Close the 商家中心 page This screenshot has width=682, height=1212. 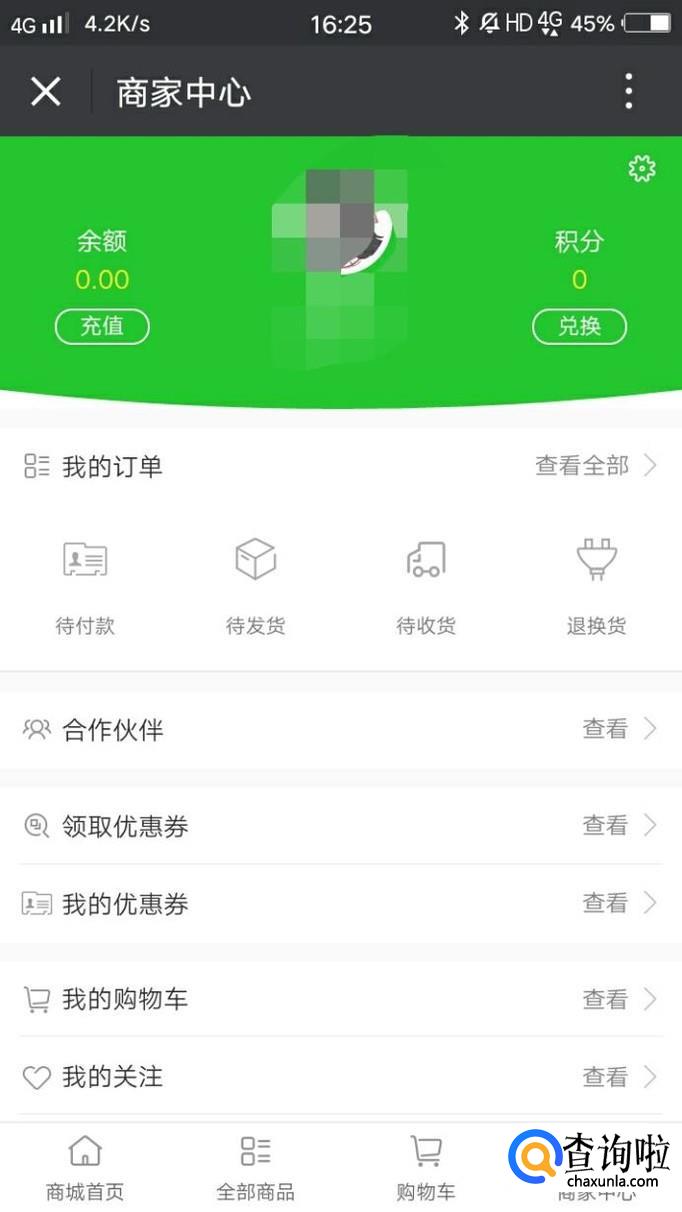[x=45, y=92]
